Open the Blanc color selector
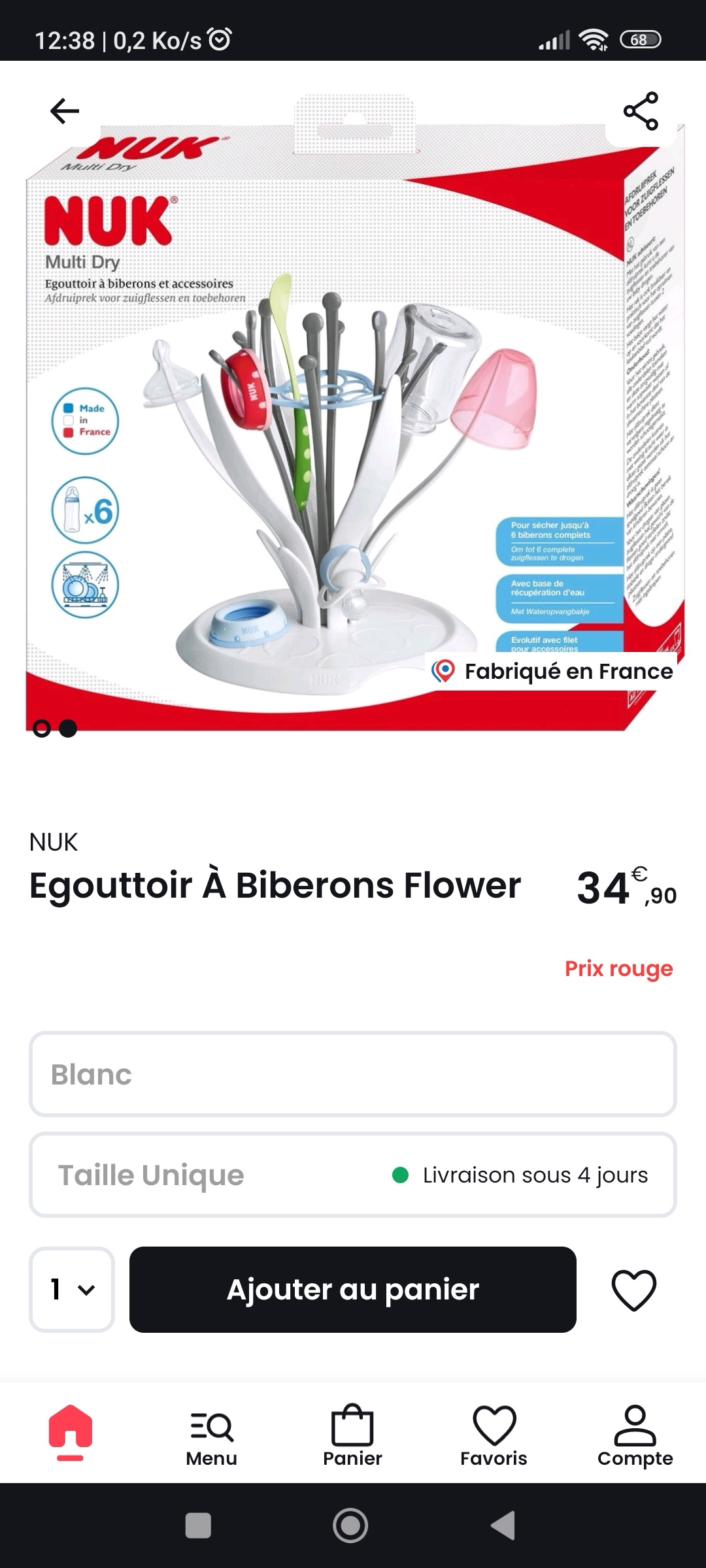Viewport: 706px width, 1568px height. click(353, 1074)
